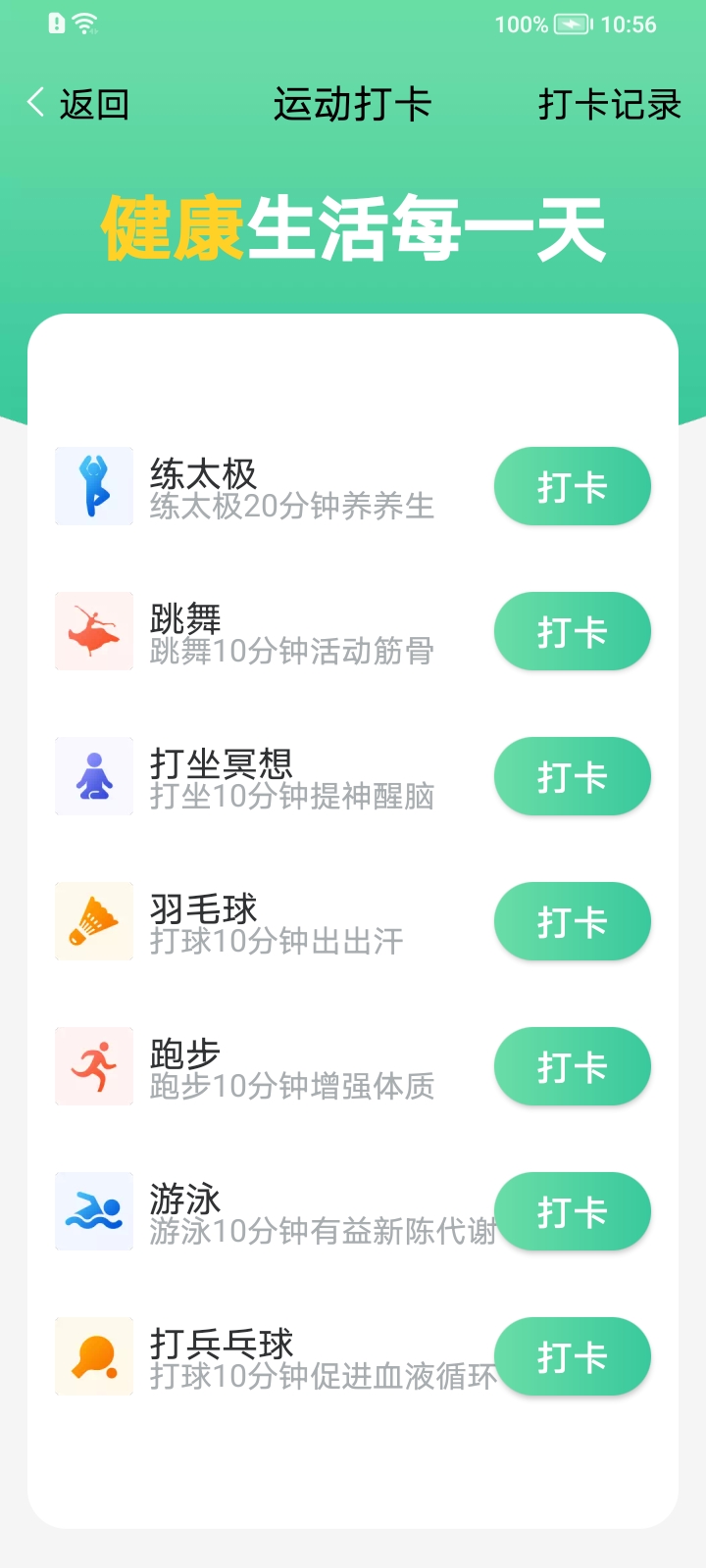Click the back chevron arrow at top left
The image size is (706, 1568).
point(34,102)
